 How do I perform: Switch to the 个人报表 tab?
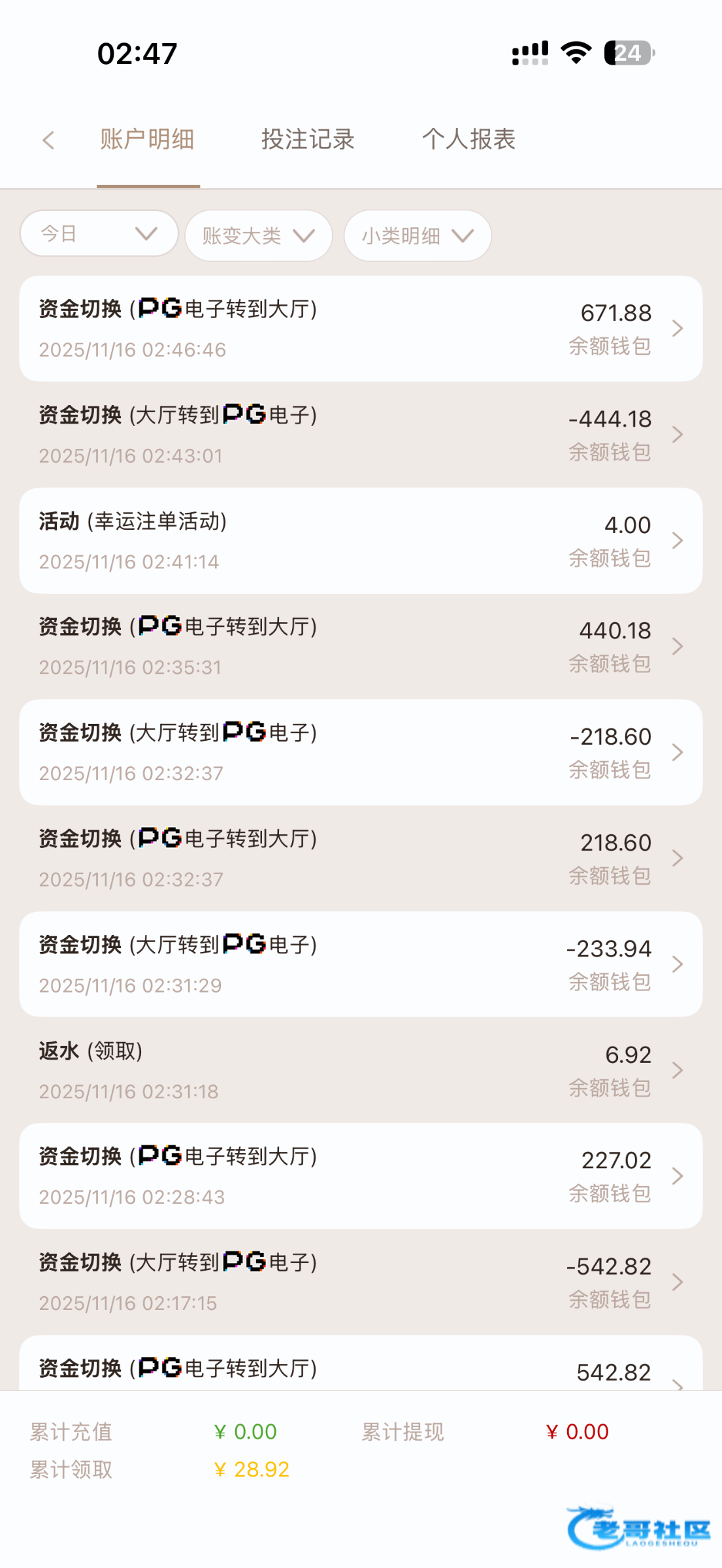(468, 140)
